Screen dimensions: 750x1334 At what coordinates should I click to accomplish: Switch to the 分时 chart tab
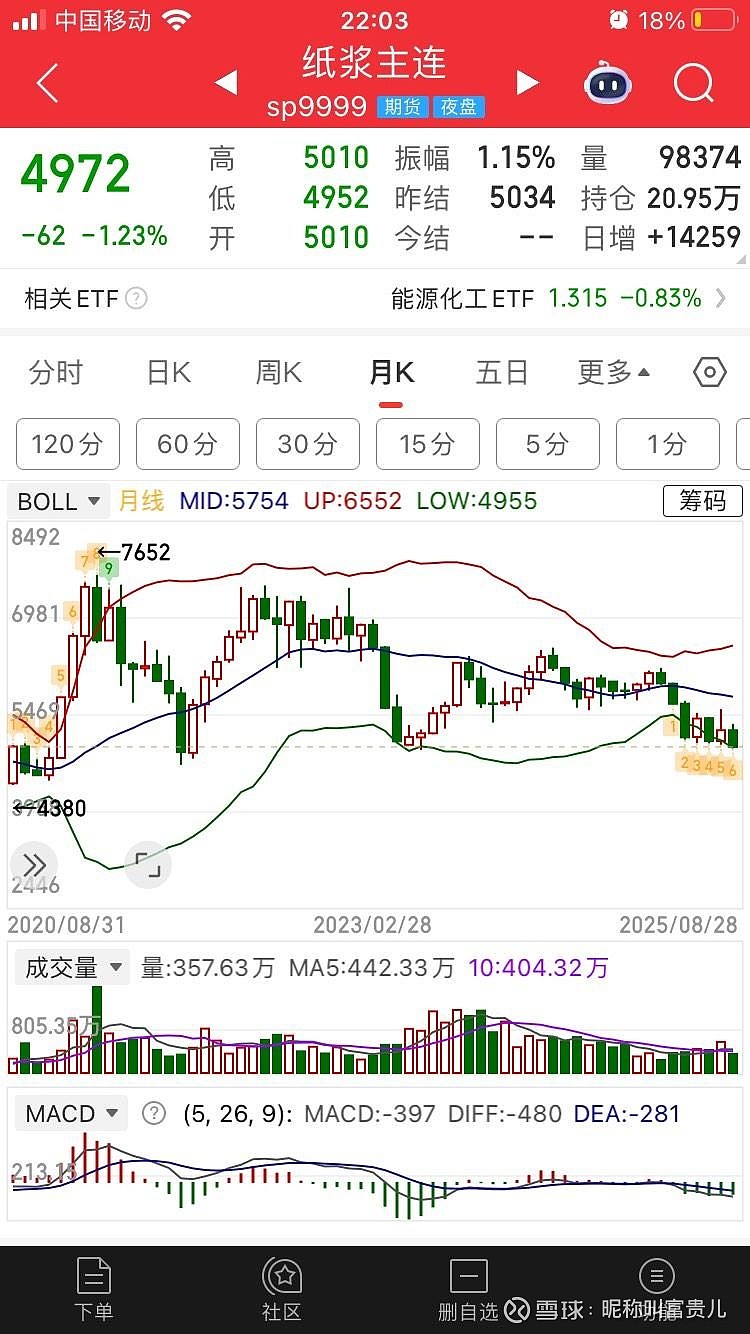(56, 373)
